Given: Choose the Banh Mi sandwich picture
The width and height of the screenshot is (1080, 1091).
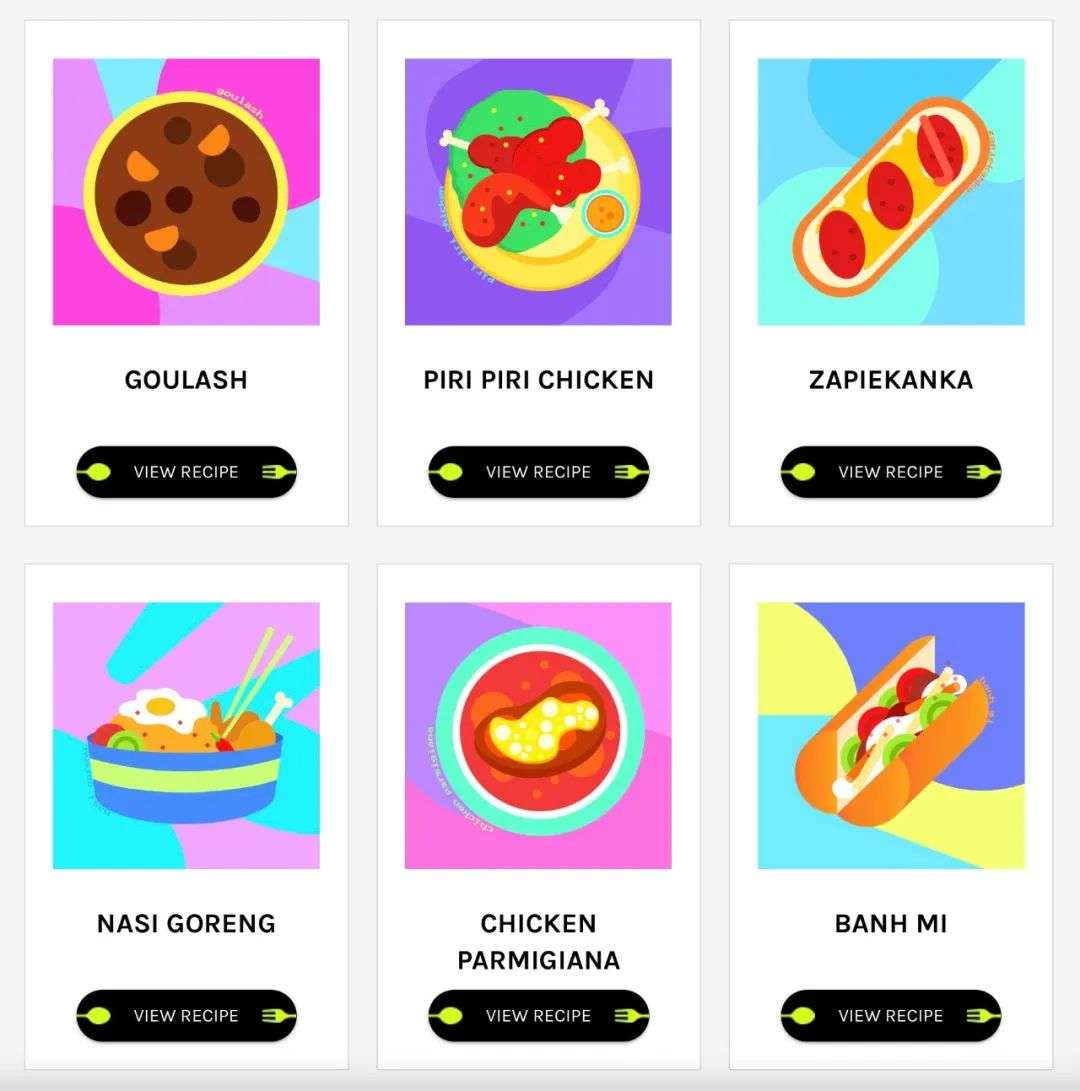Looking at the screenshot, I should 891,735.
